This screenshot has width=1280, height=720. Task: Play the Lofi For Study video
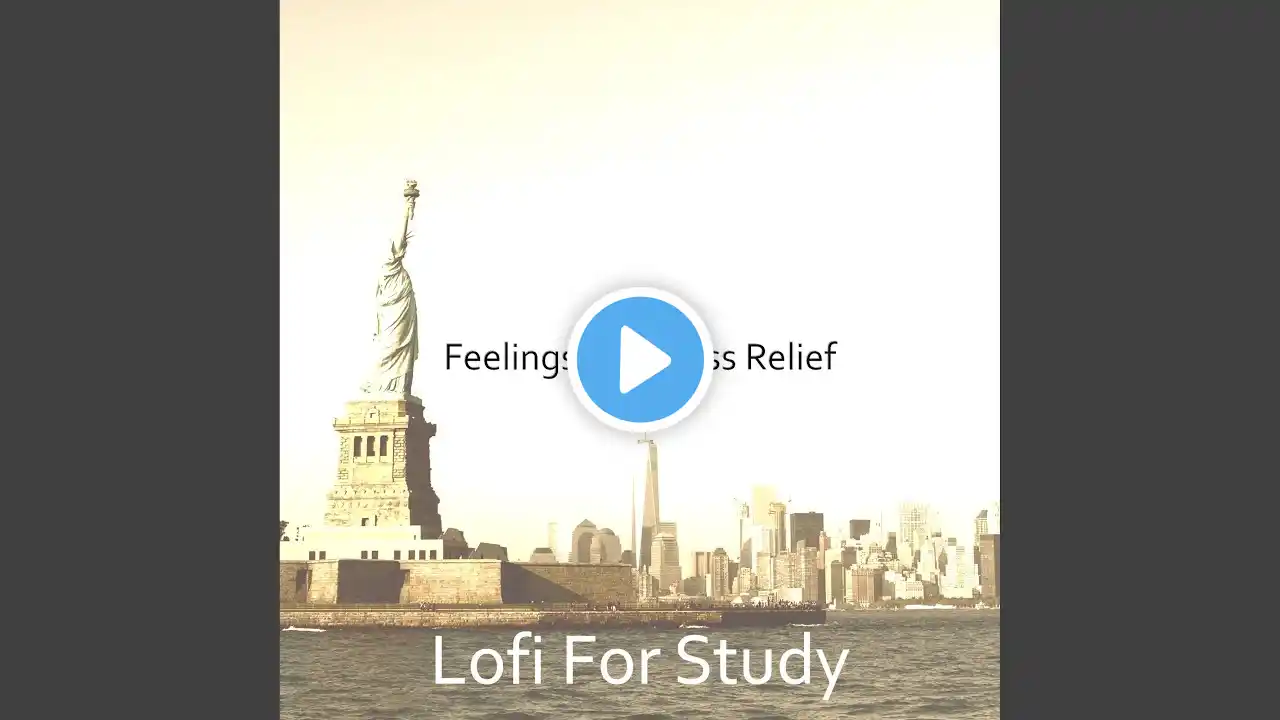[x=640, y=359]
